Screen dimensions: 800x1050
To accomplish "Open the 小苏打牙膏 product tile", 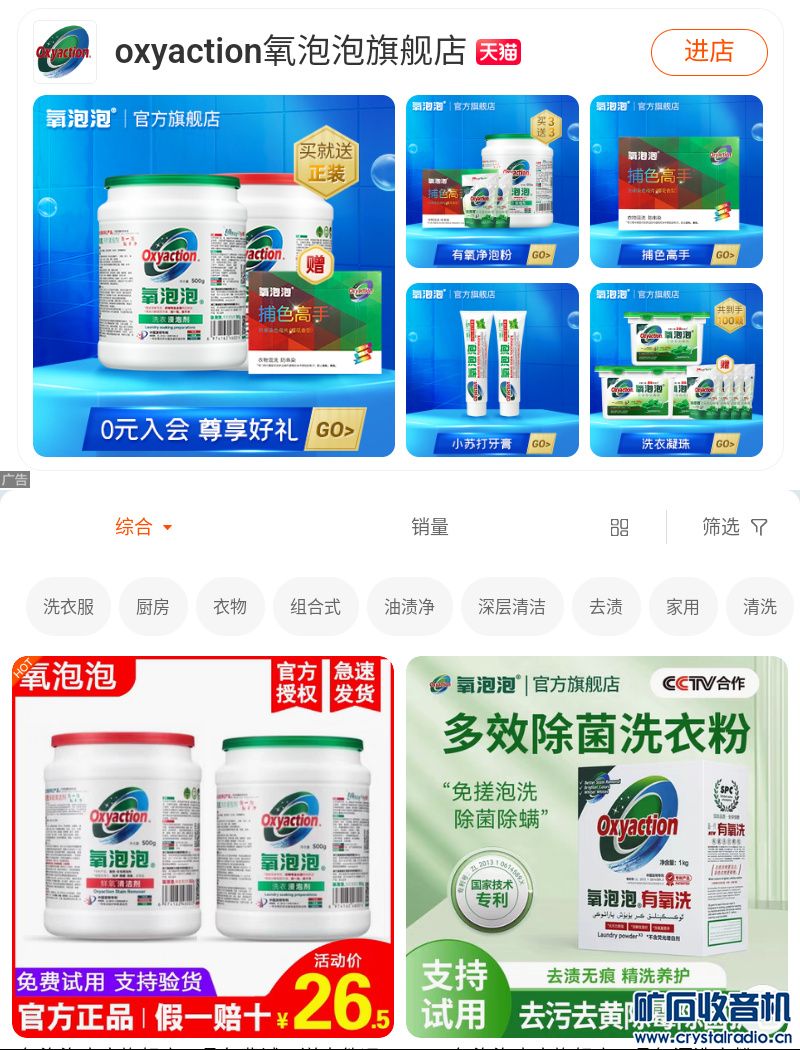I will pyautogui.click(x=492, y=369).
